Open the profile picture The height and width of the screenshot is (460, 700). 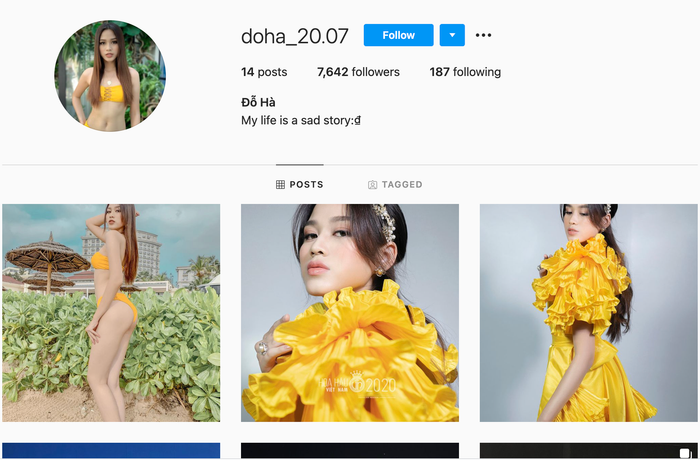pyautogui.click(x=110, y=76)
